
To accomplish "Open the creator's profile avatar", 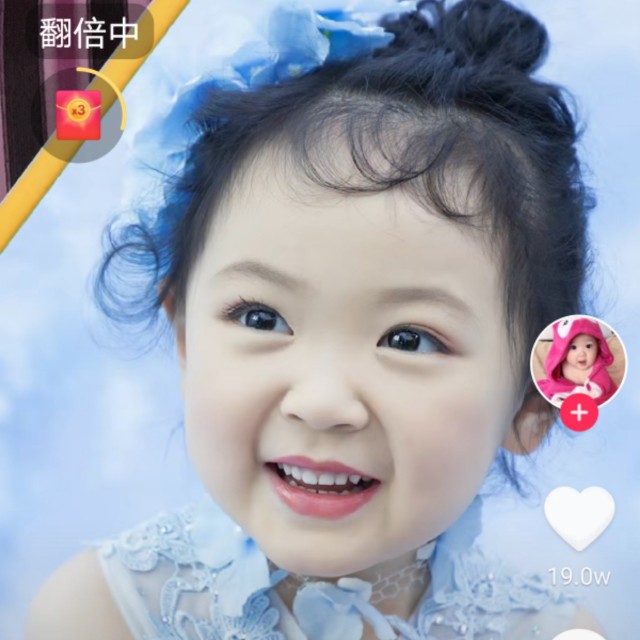I will click(578, 360).
